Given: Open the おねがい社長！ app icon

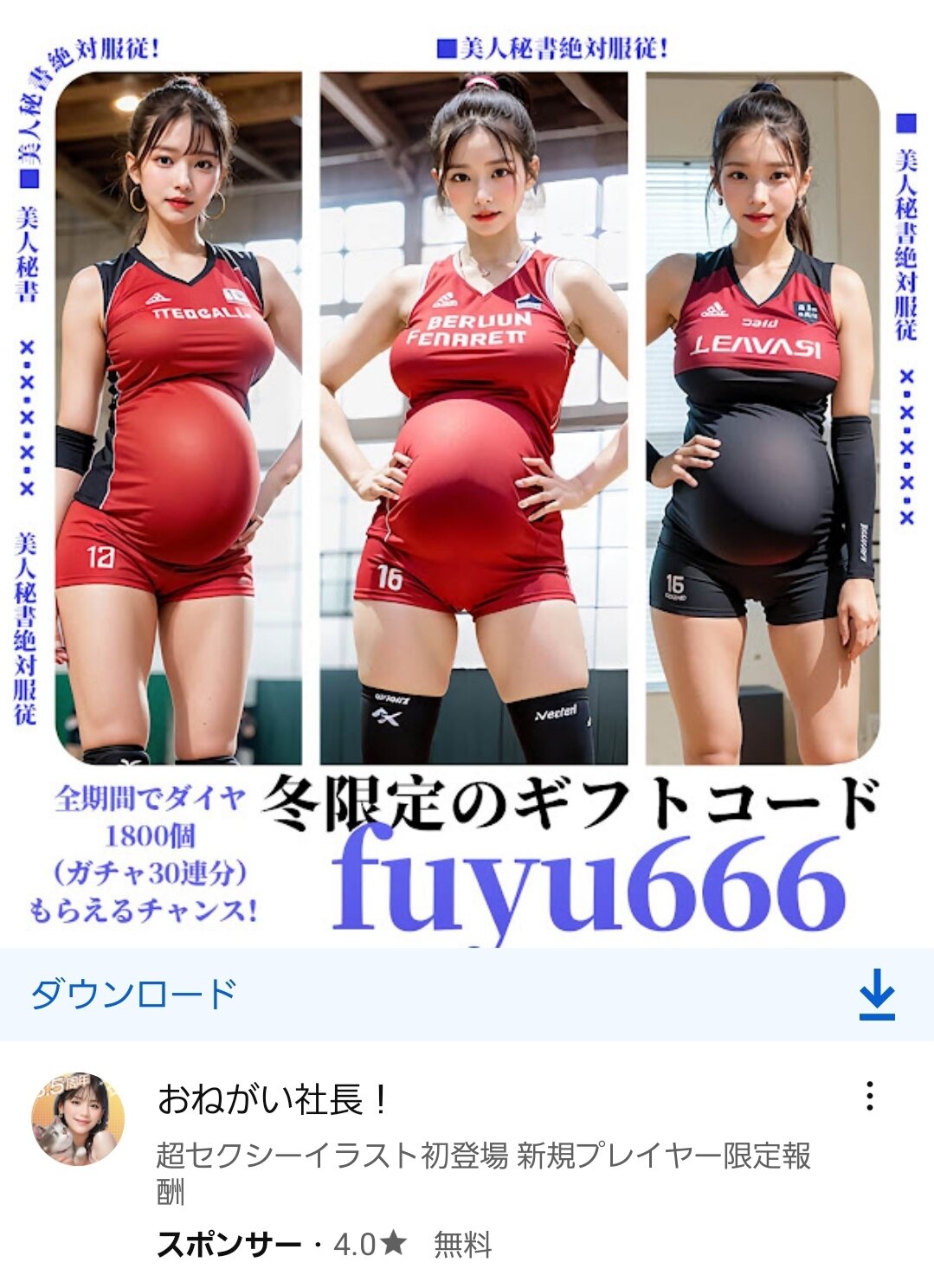Looking at the screenshot, I should pos(78,1118).
